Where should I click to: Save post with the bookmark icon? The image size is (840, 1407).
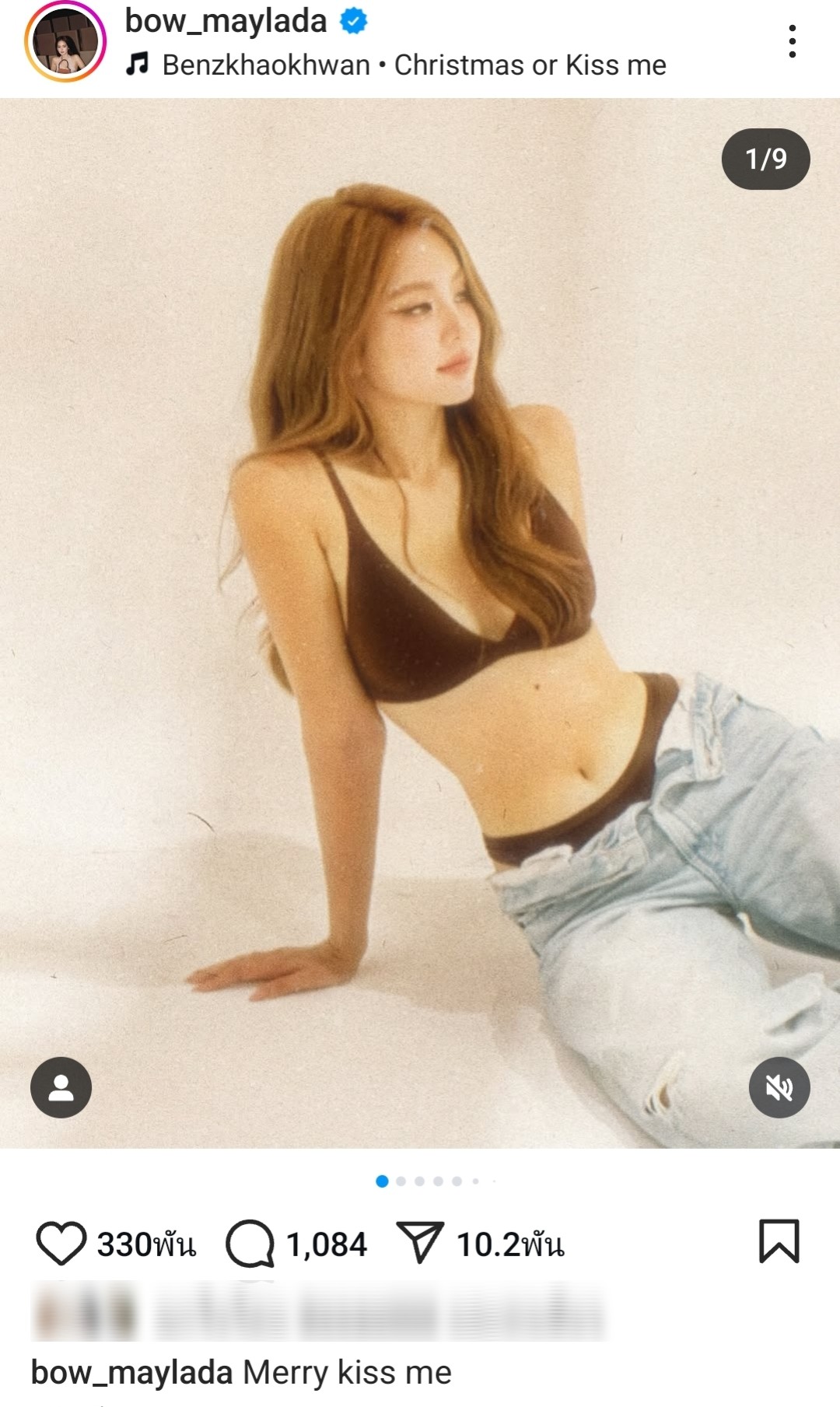(779, 1241)
